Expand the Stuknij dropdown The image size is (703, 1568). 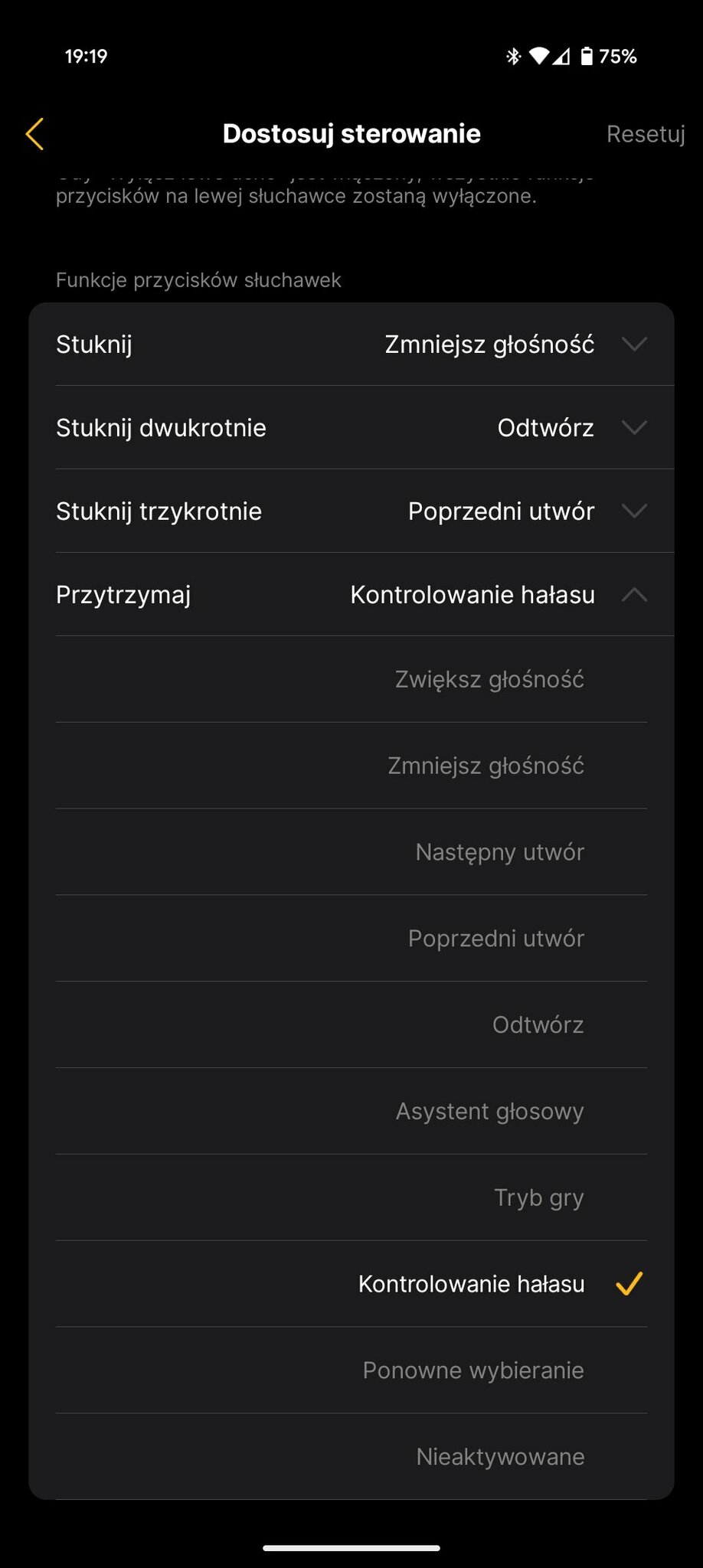pos(351,345)
